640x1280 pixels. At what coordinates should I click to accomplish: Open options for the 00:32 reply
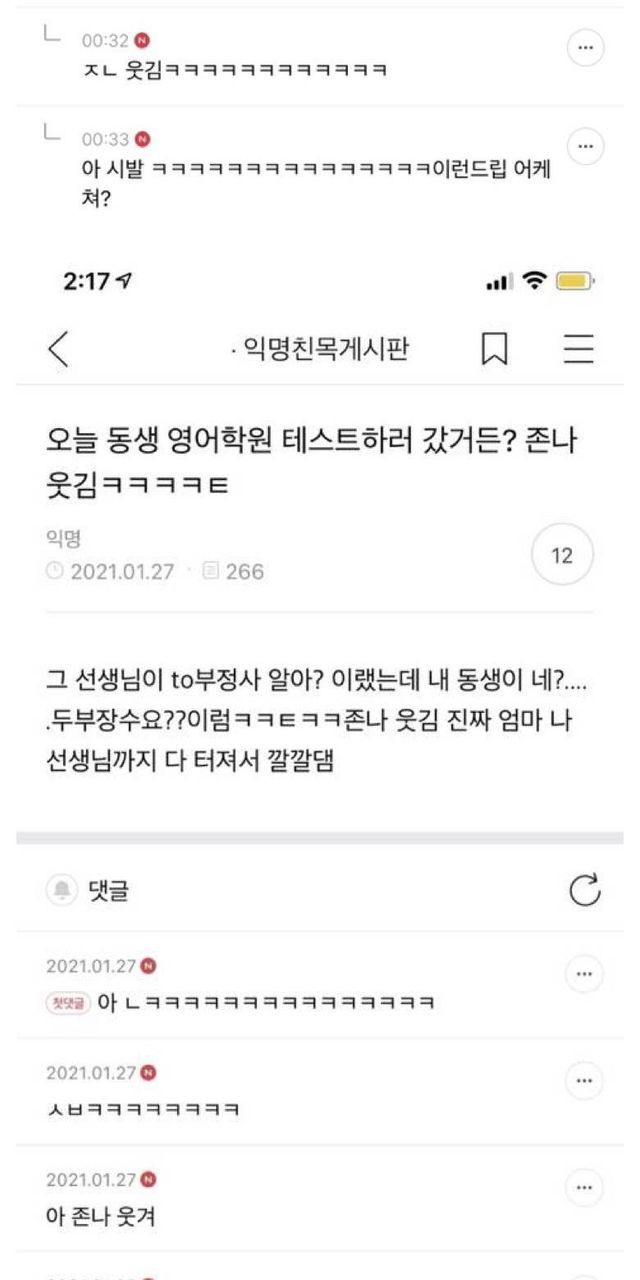[585, 48]
